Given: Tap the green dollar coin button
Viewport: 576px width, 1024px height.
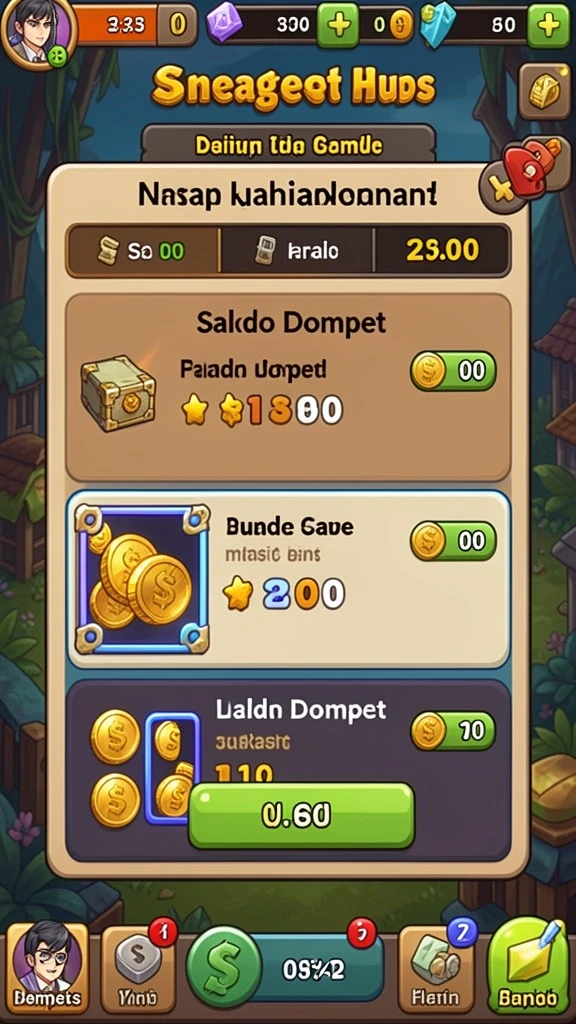Looking at the screenshot, I should tap(223, 968).
